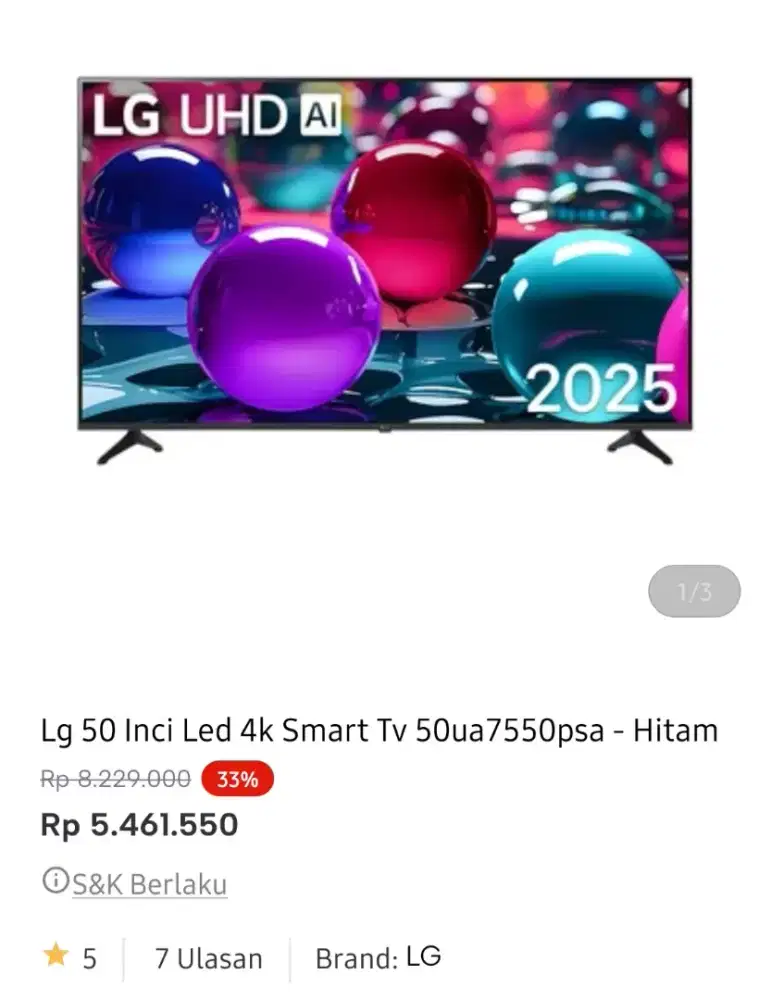Click the 1/3 image counter pill

[x=694, y=590]
